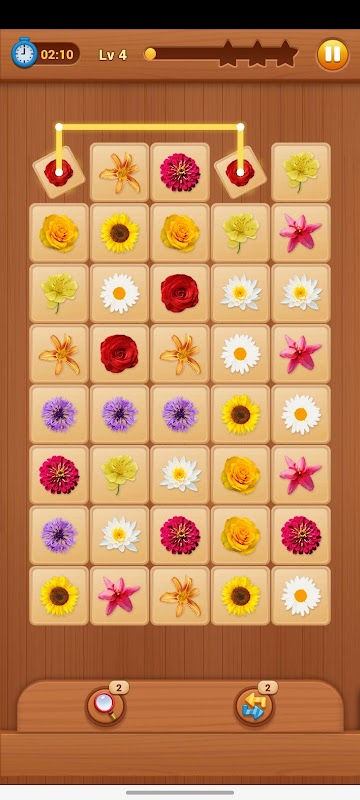Pick the red rose between two orange lilies
This screenshot has width=360, height=800.
119,354
